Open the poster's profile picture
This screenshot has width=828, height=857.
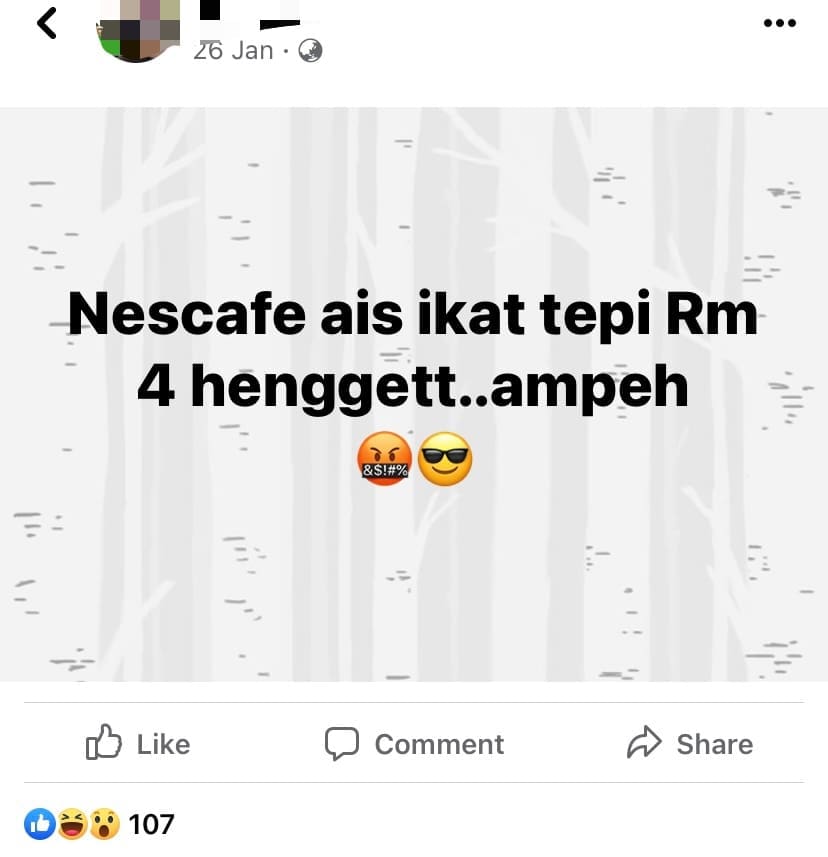coord(139,30)
